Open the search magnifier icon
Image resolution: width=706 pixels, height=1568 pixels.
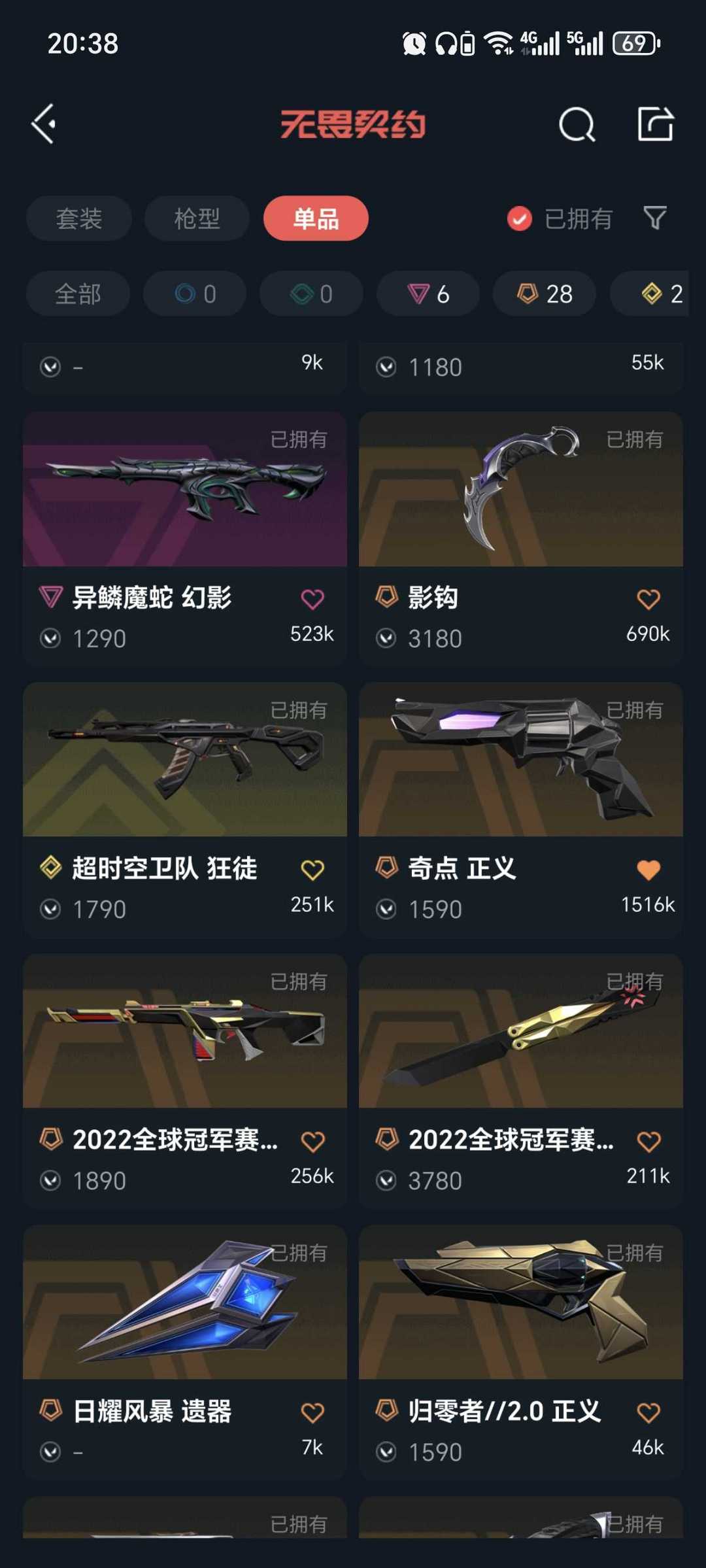coord(577,124)
